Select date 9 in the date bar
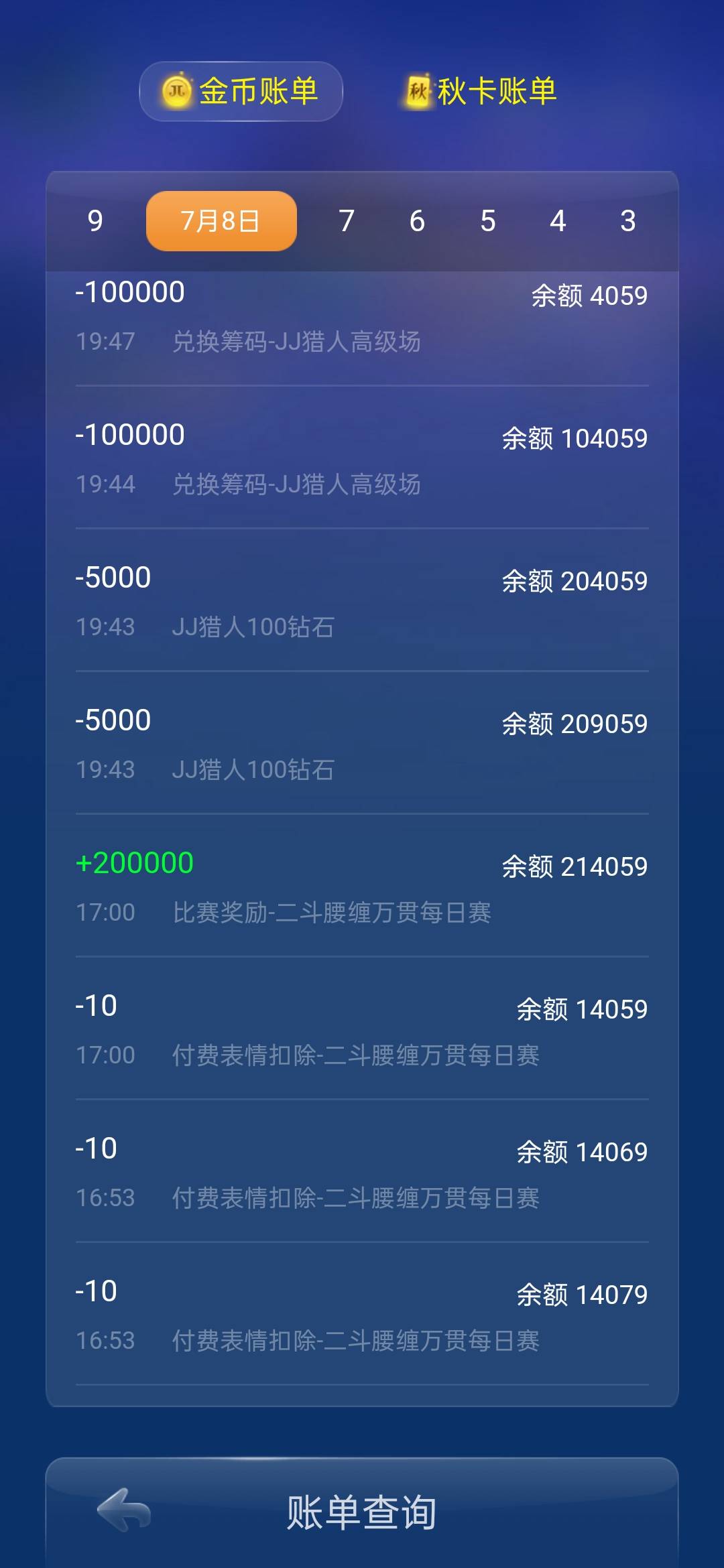The image size is (724, 1568). coord(94,220)
